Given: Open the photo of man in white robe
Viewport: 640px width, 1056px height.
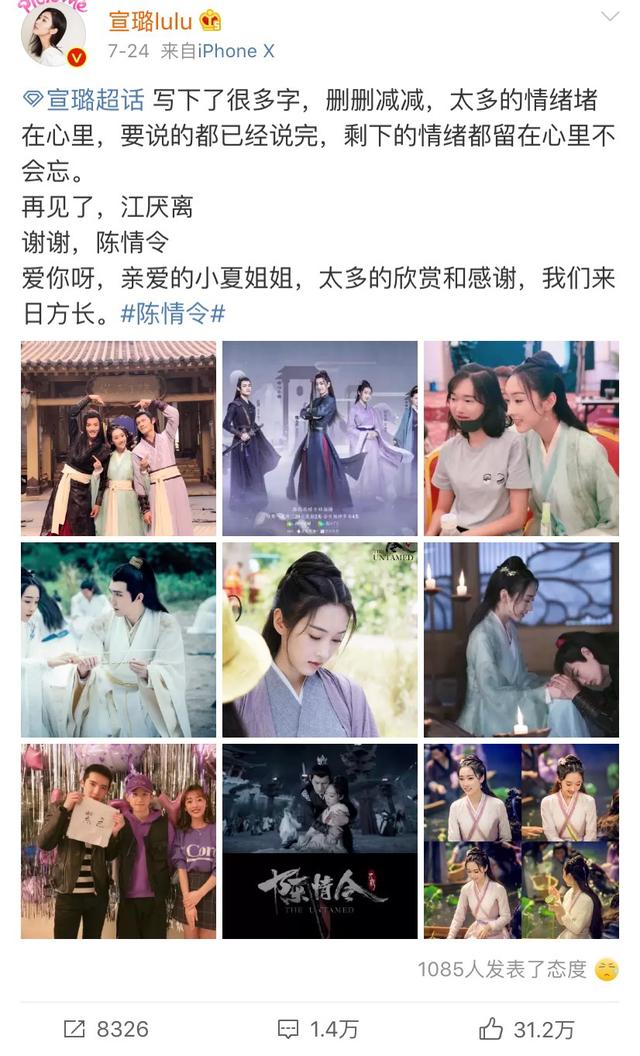Looking at the screenshot, I should [119, 640].
